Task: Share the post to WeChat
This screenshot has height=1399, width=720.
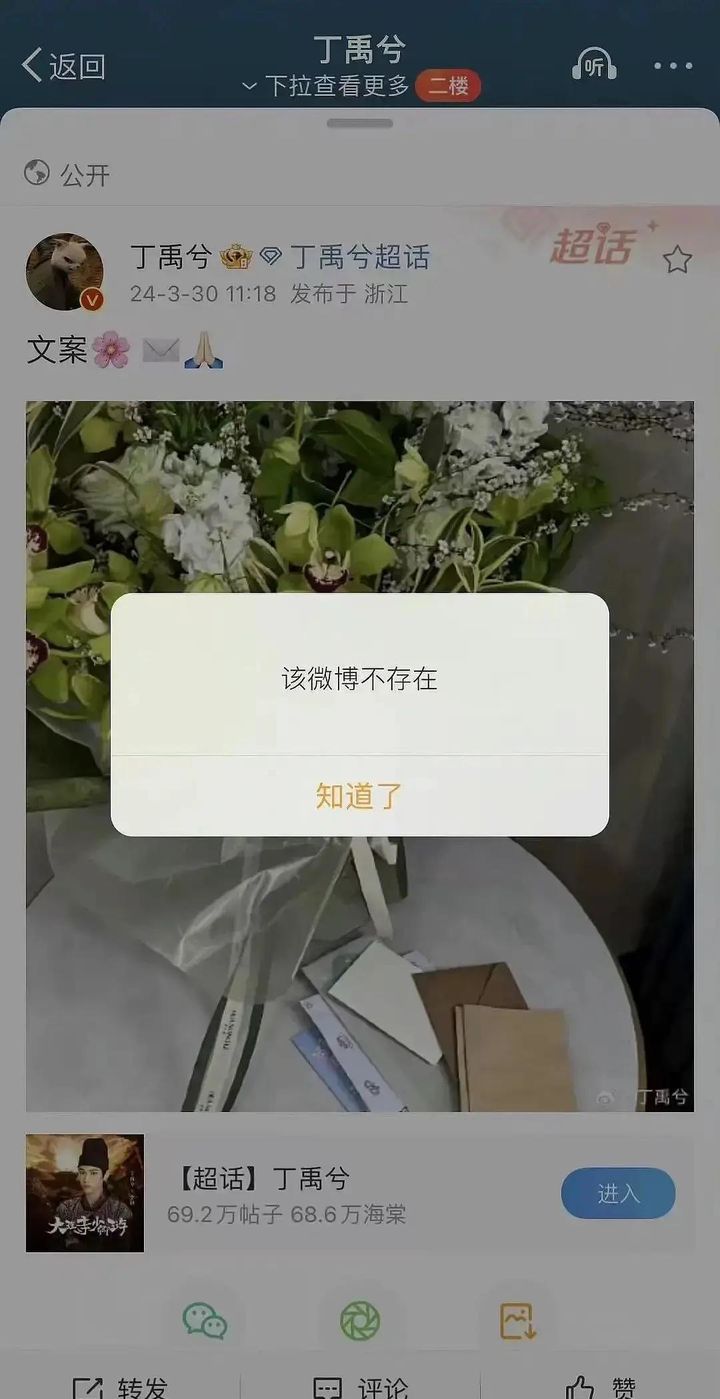Action: click(205, 1321)
